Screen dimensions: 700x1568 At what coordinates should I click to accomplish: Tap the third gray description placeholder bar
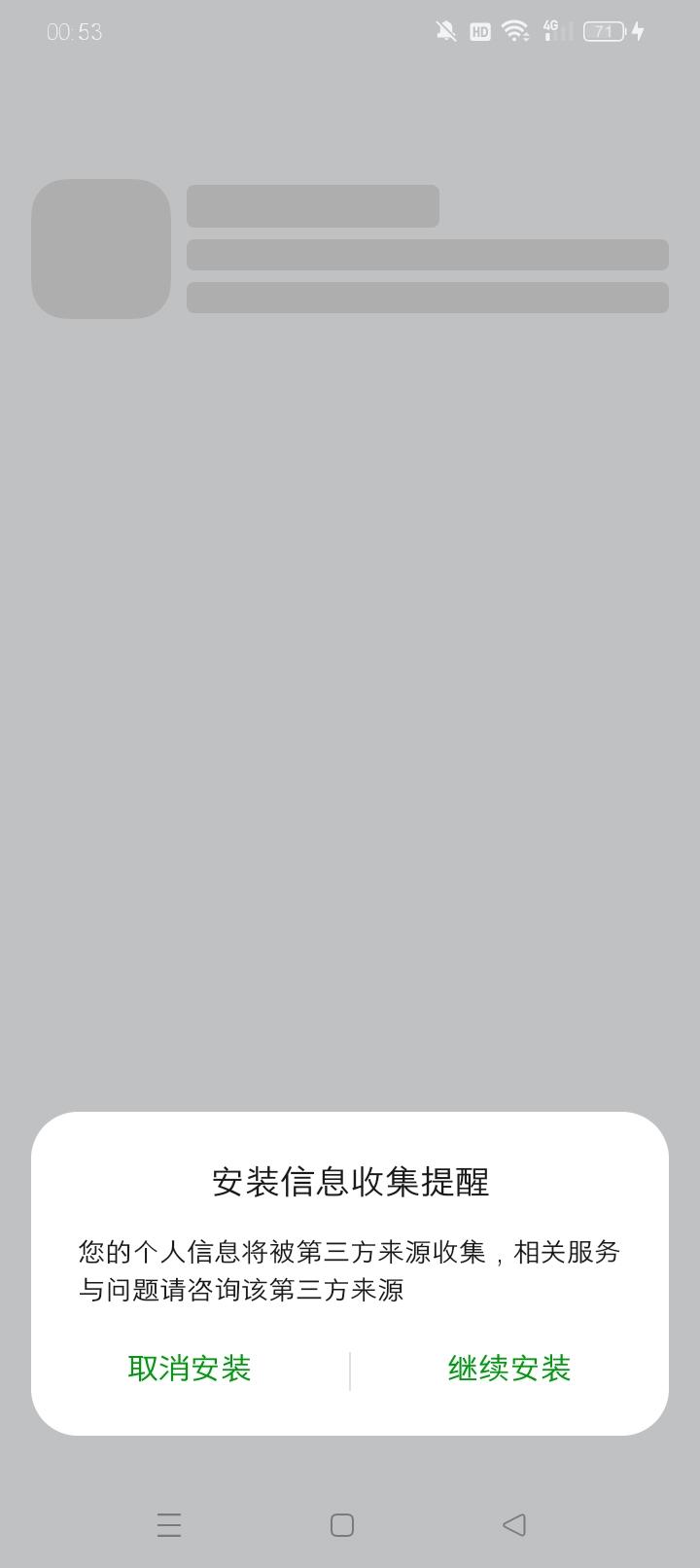427,300
